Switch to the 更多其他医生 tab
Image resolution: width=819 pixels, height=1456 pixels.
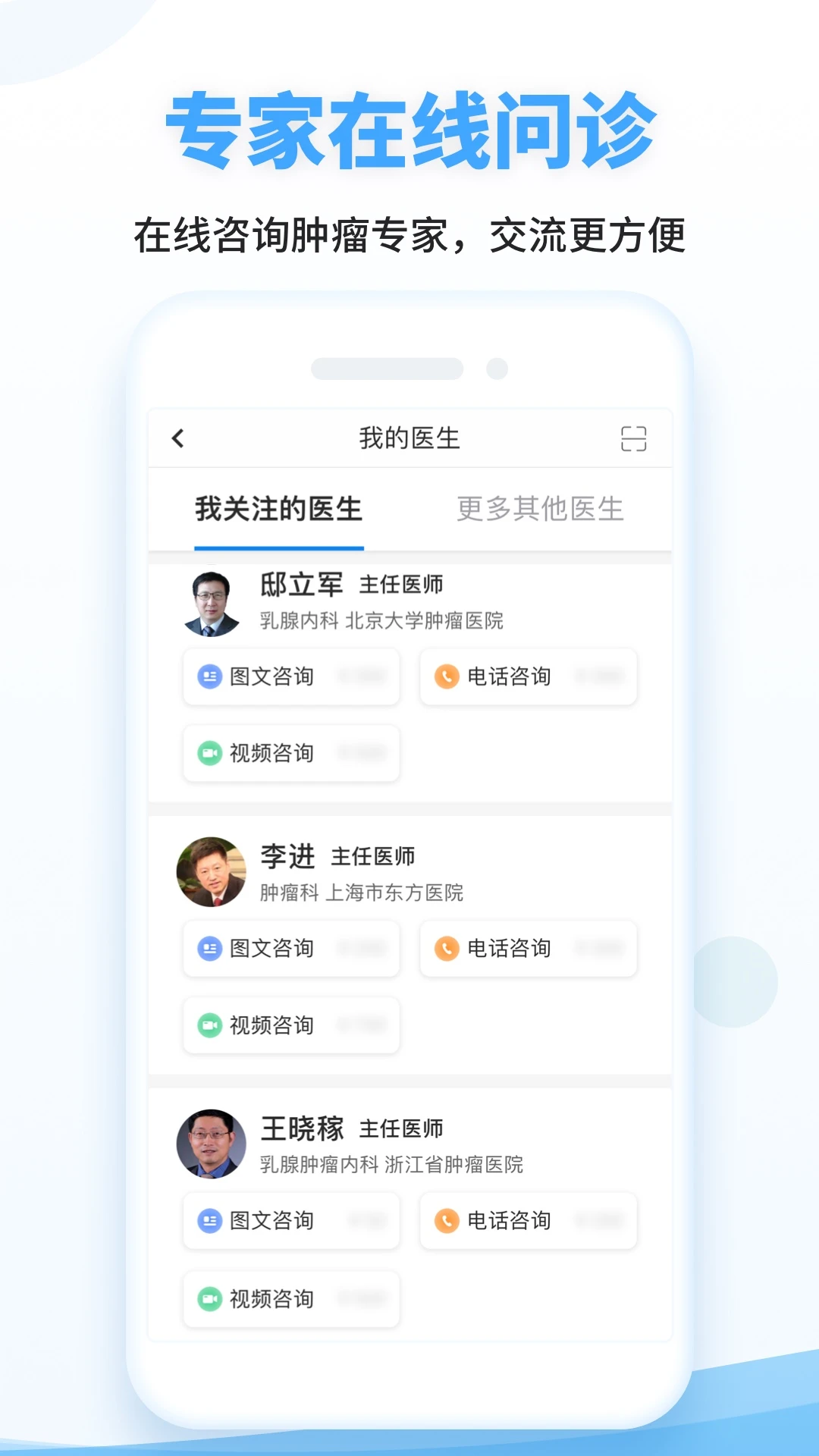pos(540,509)
